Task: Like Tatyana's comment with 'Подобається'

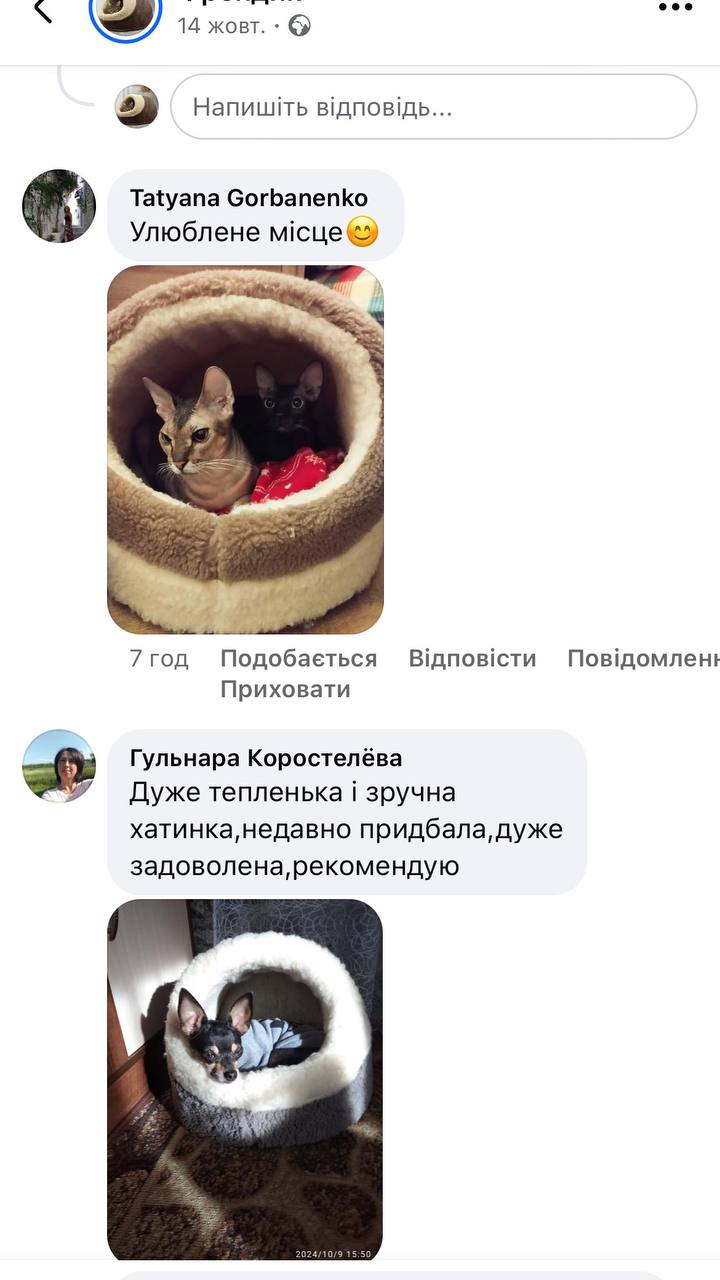Action: coord(298,658)
